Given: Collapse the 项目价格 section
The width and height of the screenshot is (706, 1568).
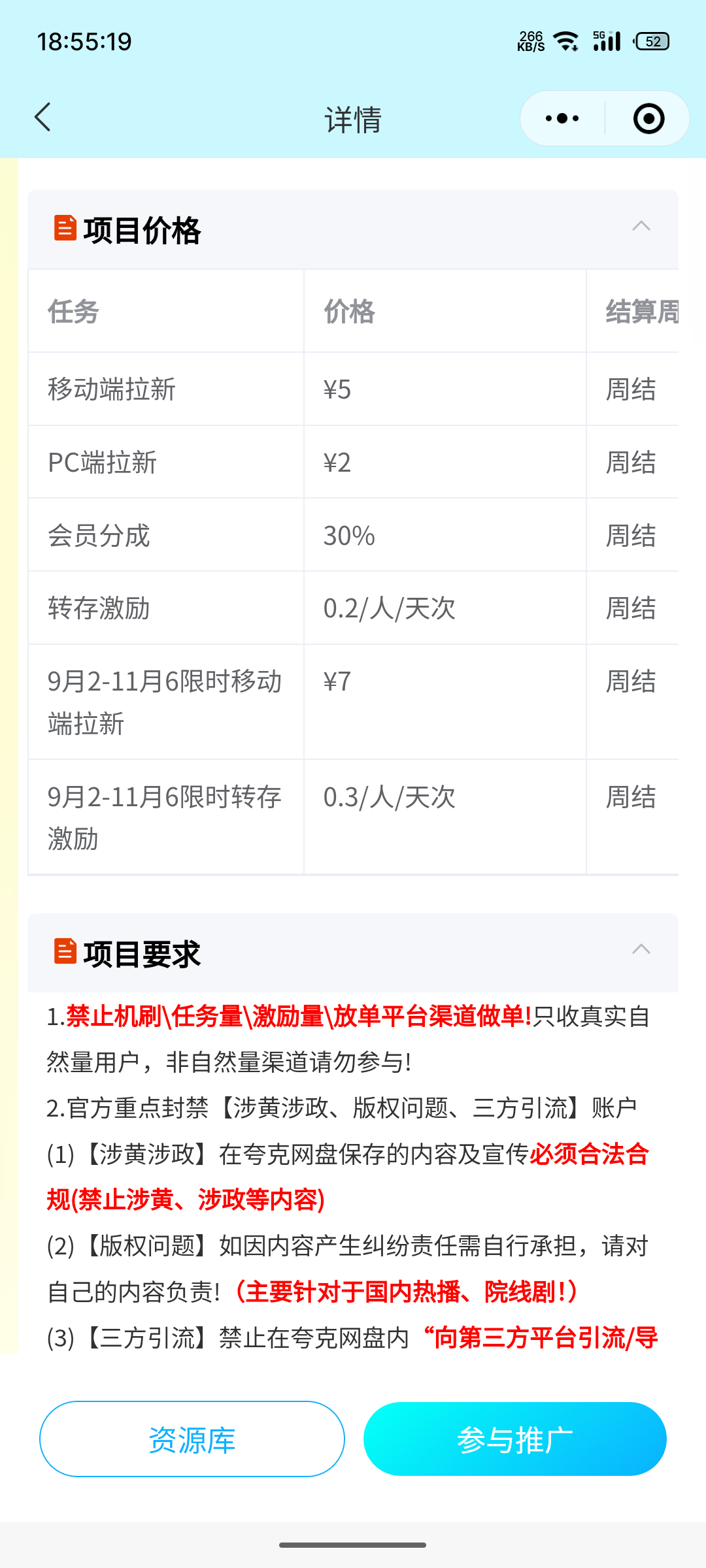Looking at the screenshot, I should (x=641, y=226).
